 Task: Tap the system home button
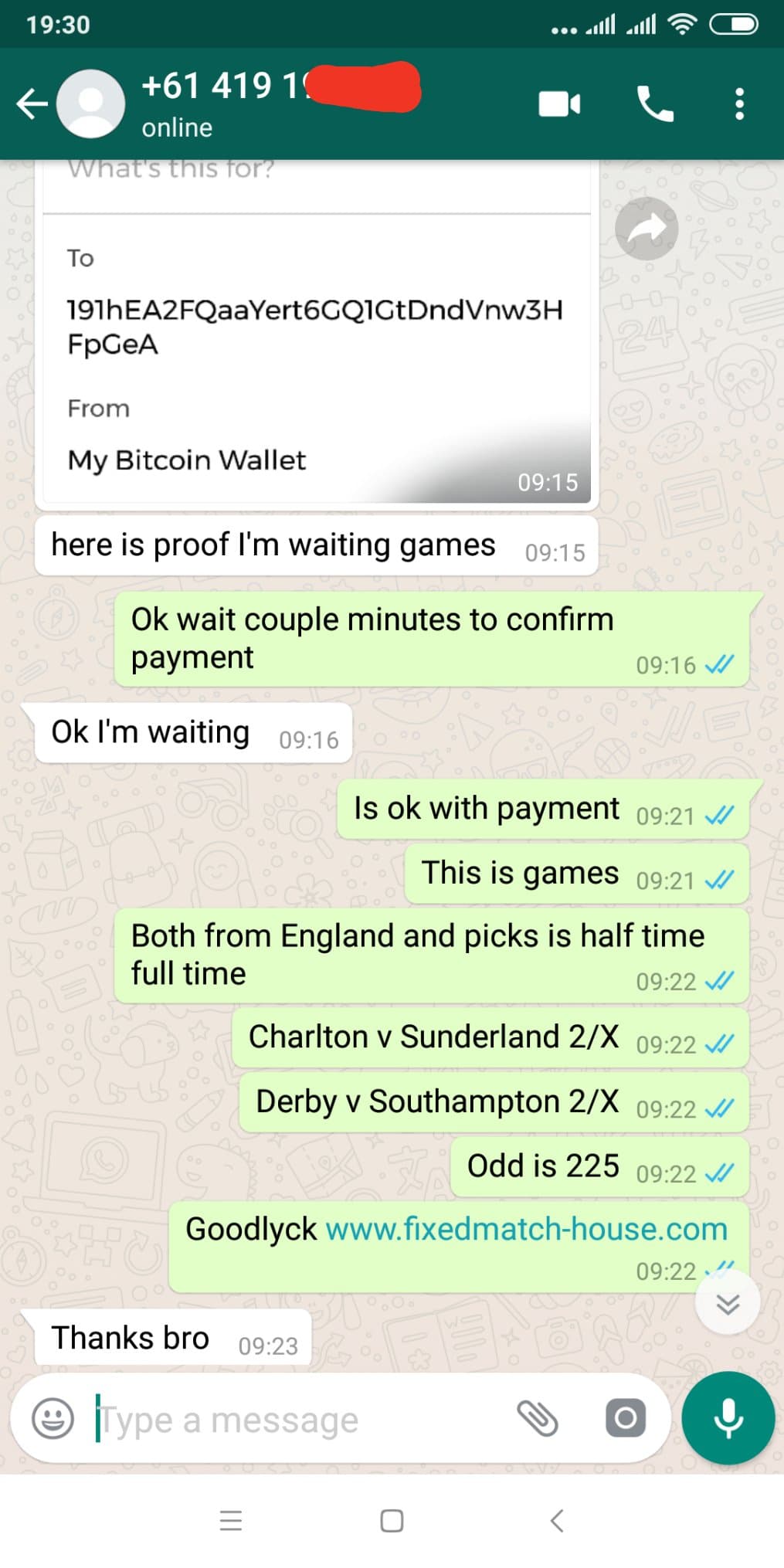point(392,1521)
